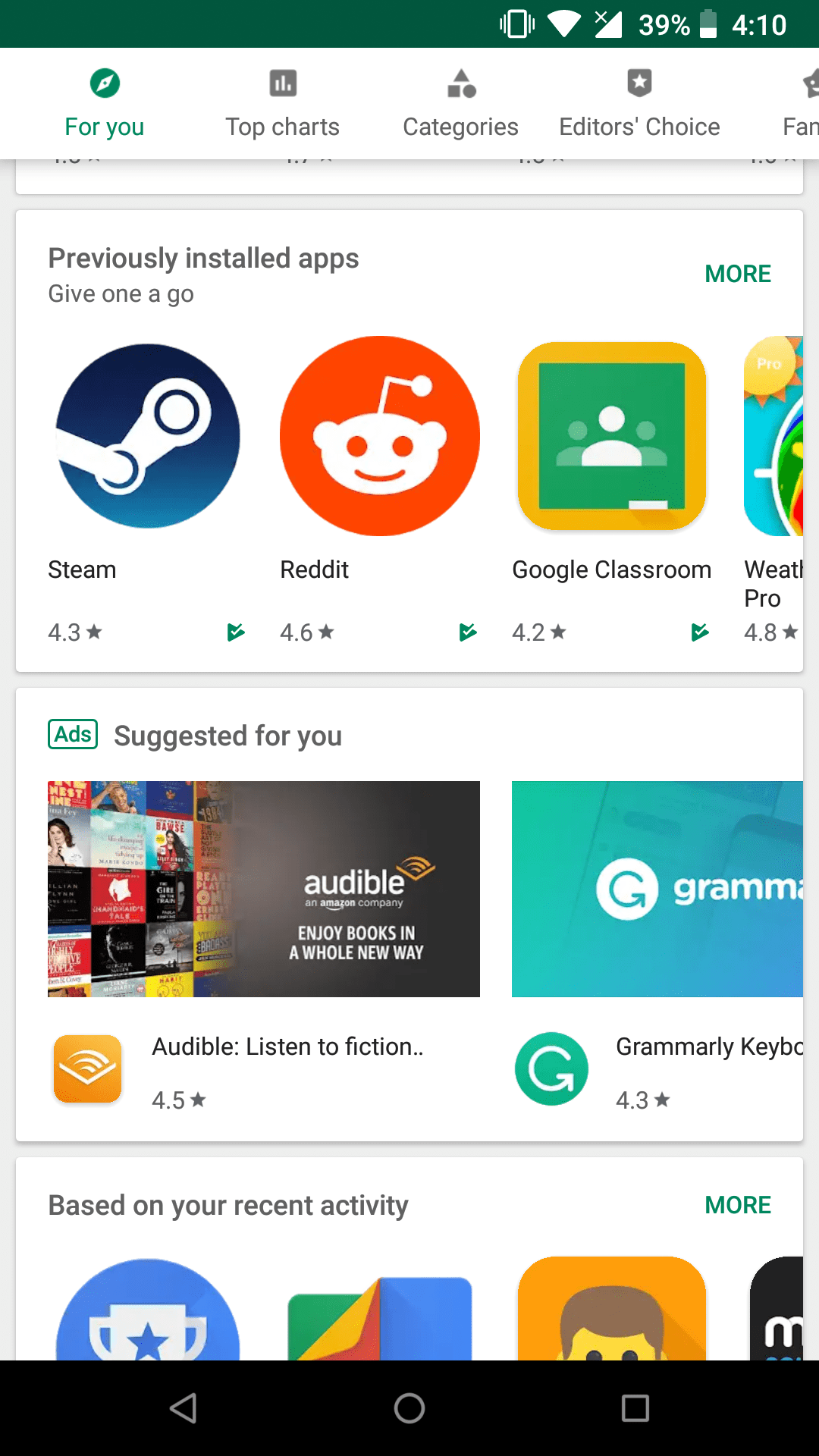Go back using the navigation bar

183,1408
